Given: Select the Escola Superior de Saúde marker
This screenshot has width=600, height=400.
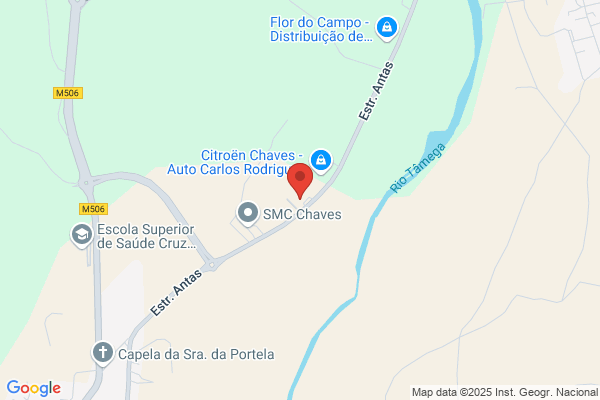Looking at the screenshot, I should click(82, 235).
